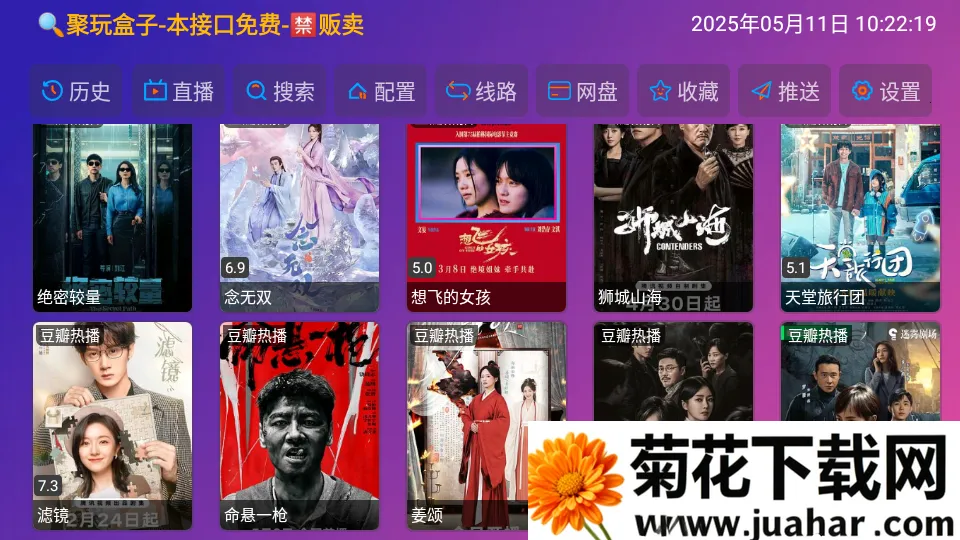
Task: Open the 搜索 search button
Action: pos(280,92)
